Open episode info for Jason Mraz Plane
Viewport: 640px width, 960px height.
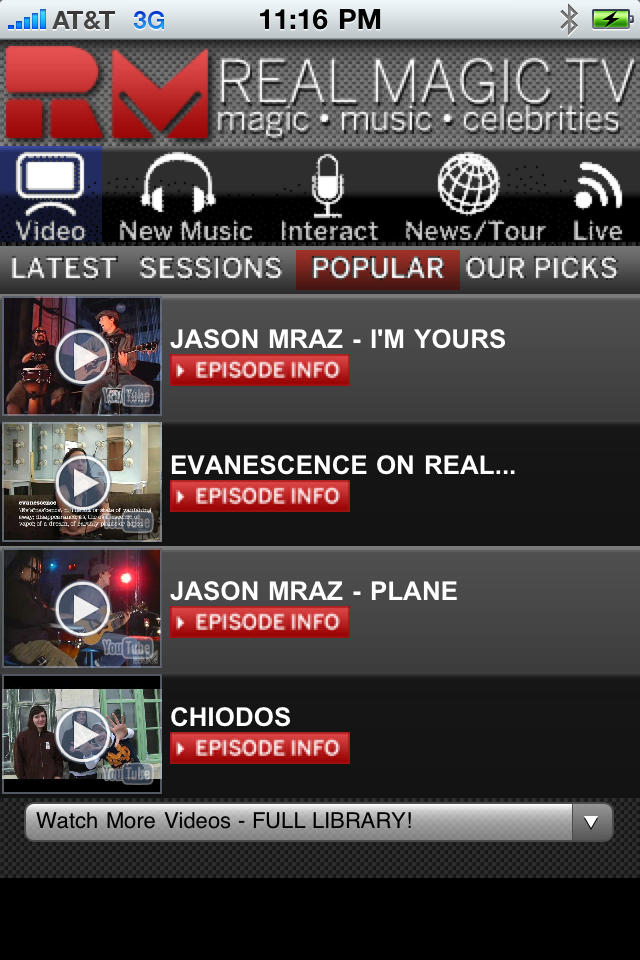click(x=259, y=622)
